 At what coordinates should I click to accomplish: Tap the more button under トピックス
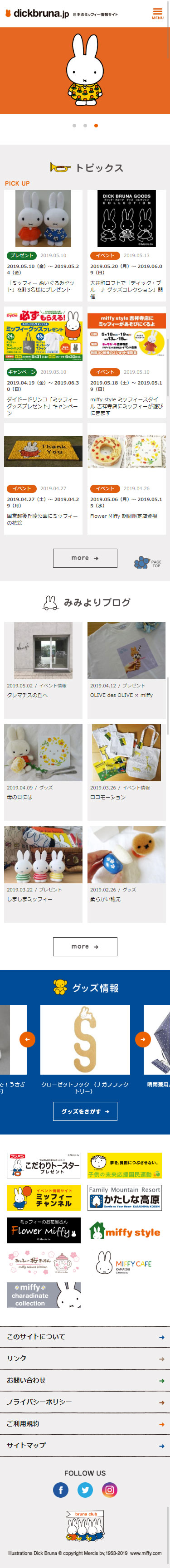tap(85, 558)
